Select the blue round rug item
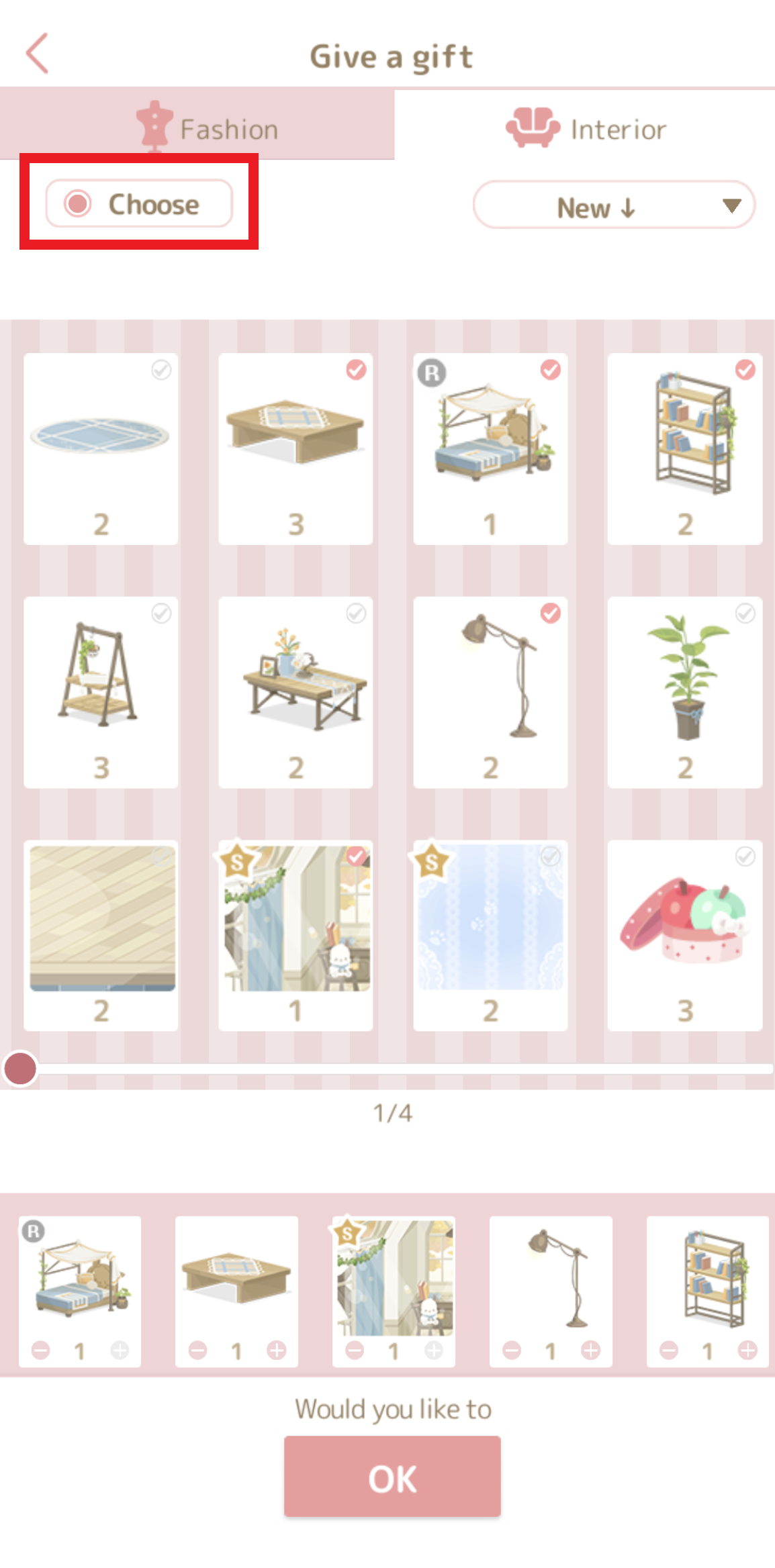The height and width of the screenshot is (1568, 775). click(x=101, y=448)
